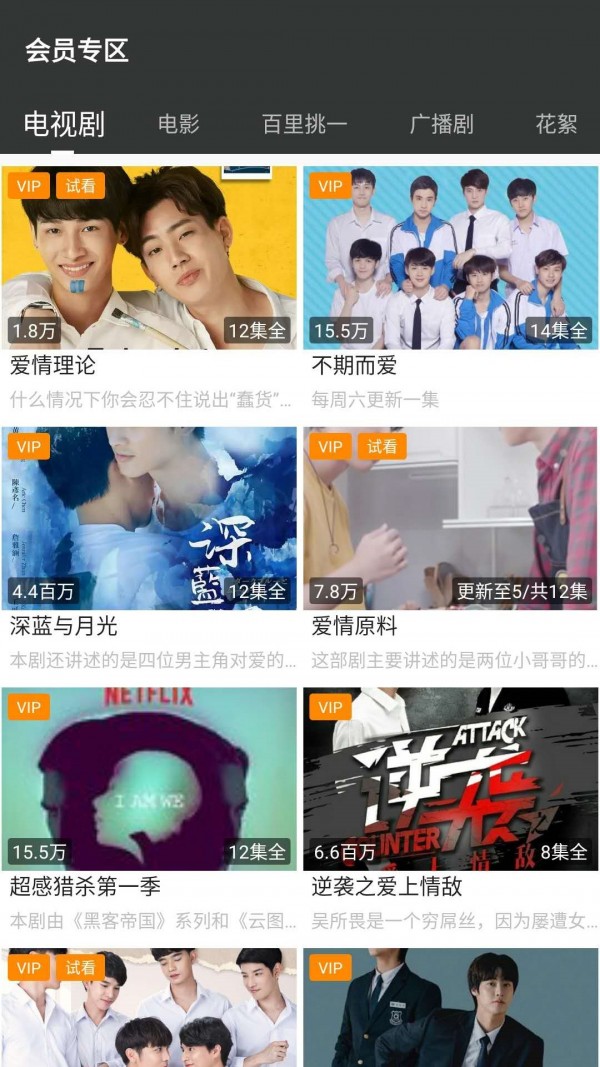
Task: Switch to the 电影 tab
Action: 179,125
